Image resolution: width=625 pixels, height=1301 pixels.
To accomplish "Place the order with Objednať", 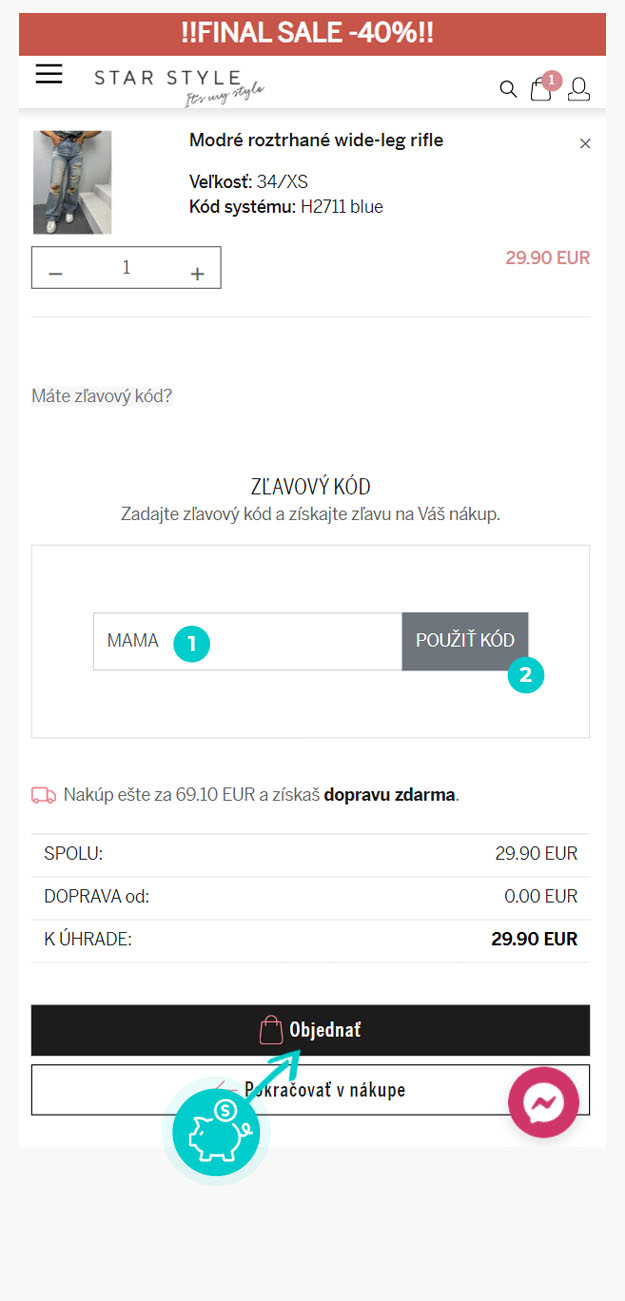I will coord(310,1030).
